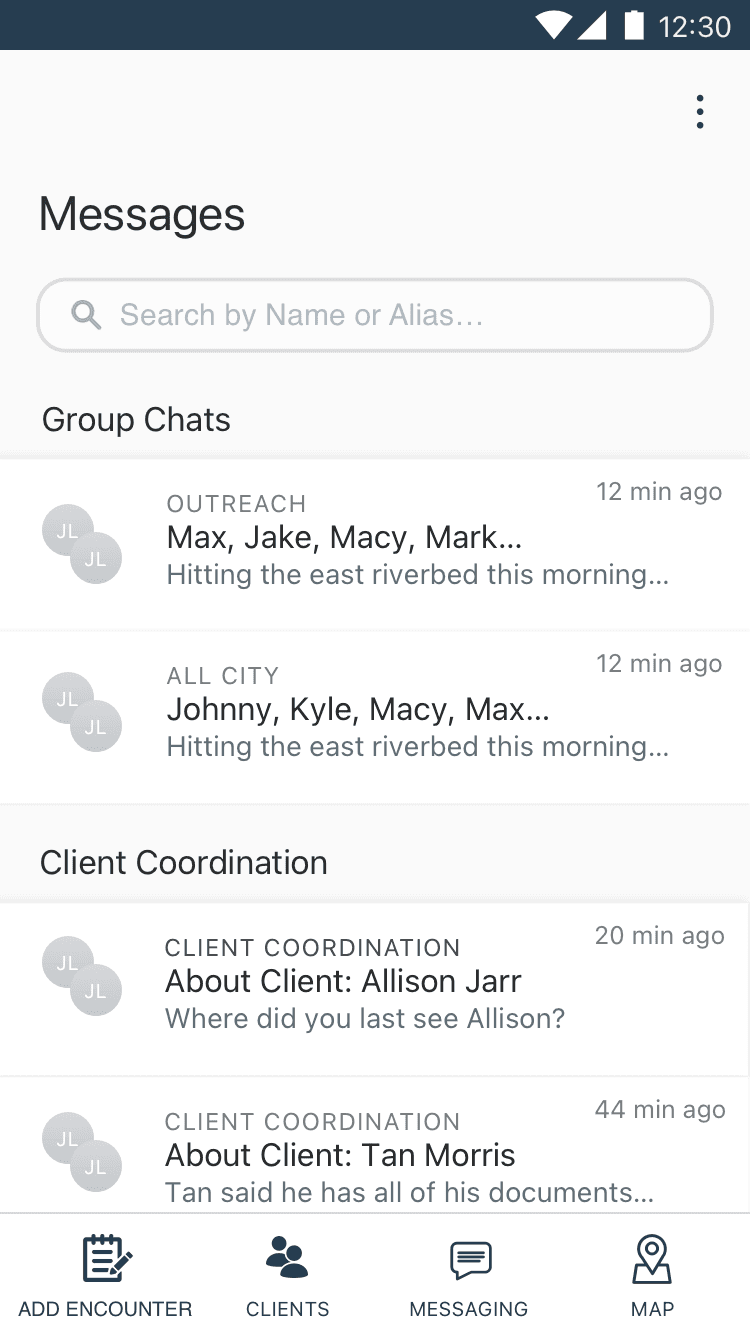Open the three-dot overflow menu
The width and height of the screenshot is (750, 1334).
tap(700, 112)
